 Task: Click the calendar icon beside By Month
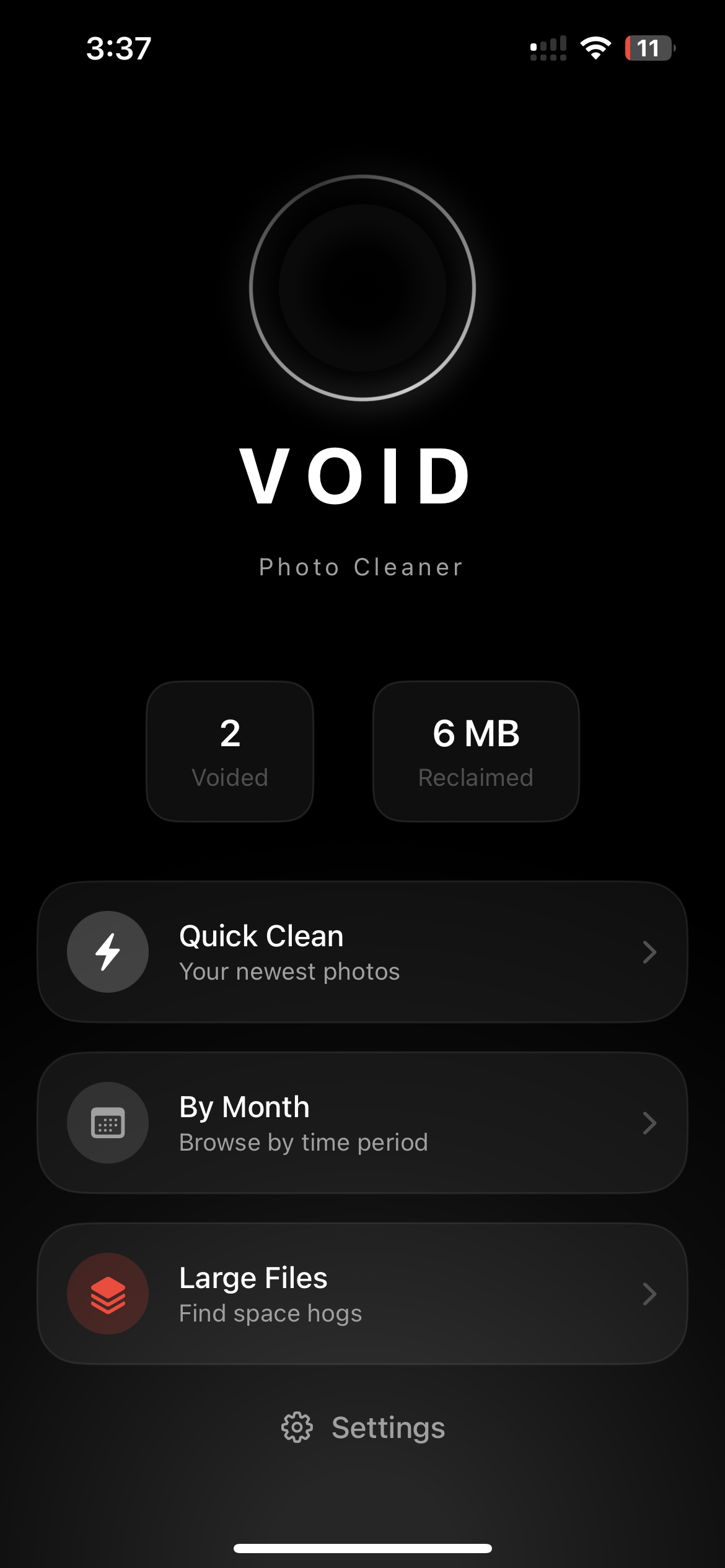108,1123
